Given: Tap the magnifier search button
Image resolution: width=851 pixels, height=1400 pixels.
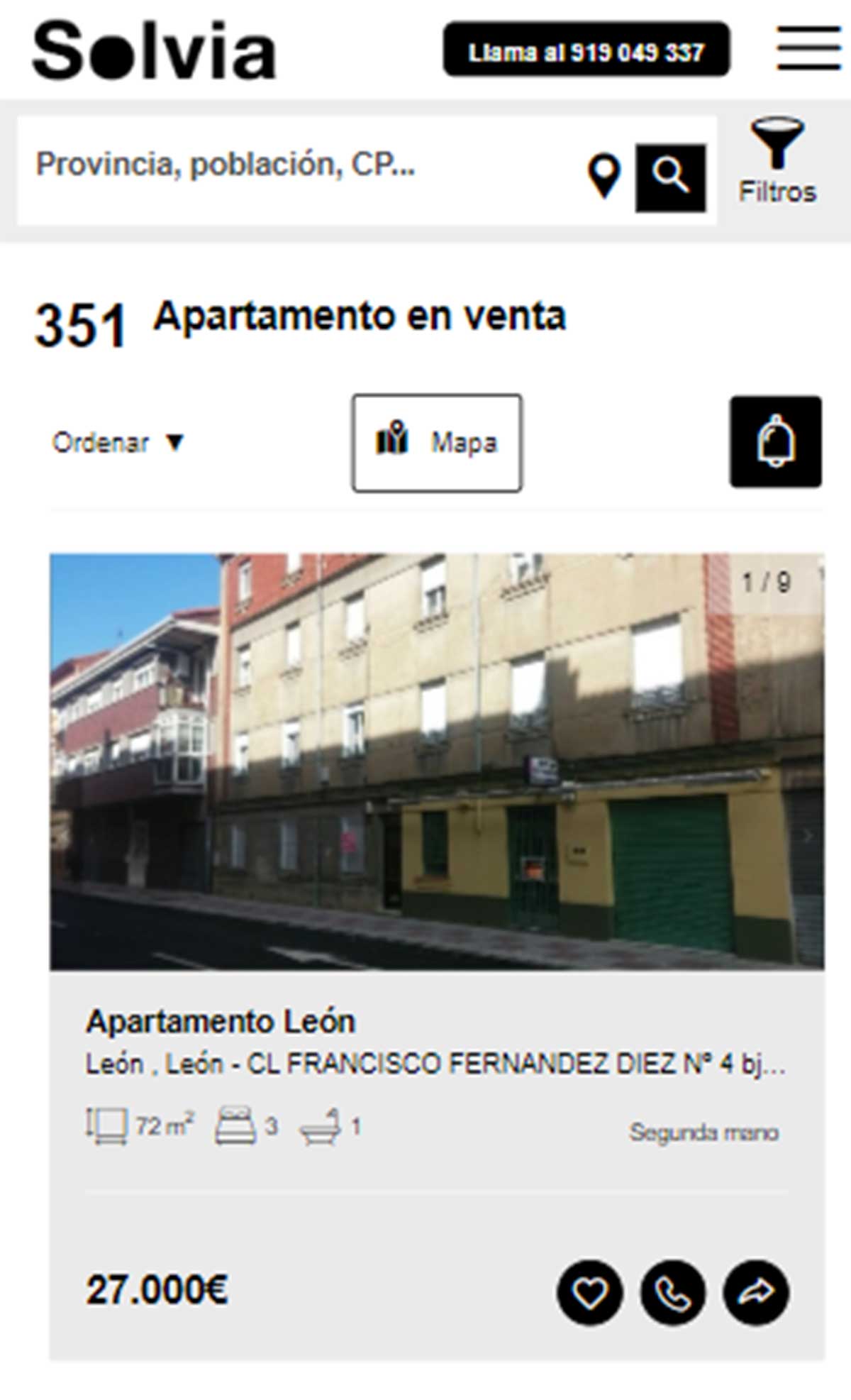Looking at the screenshot, I should (670, 177).
